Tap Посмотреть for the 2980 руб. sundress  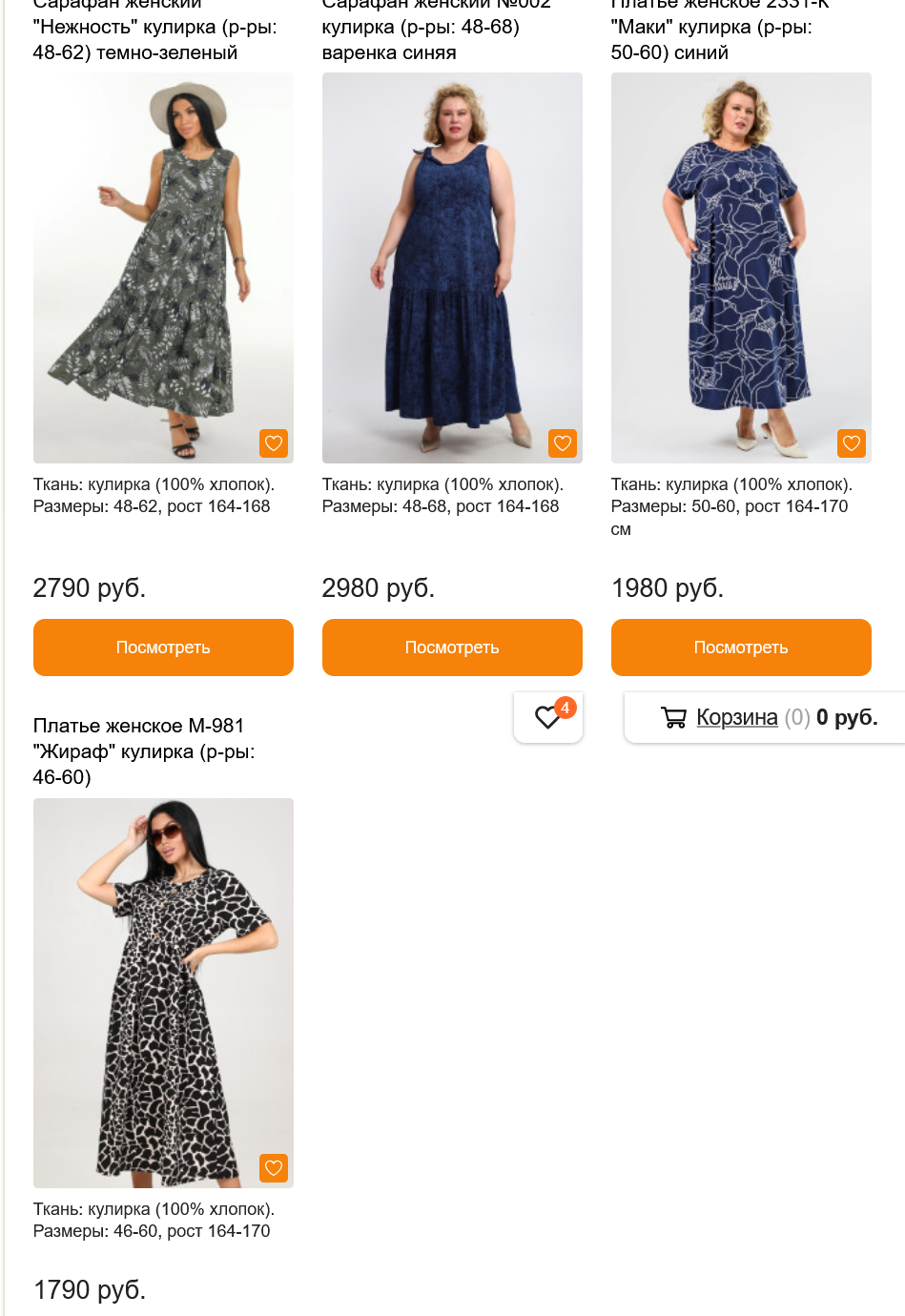[452, 648]
